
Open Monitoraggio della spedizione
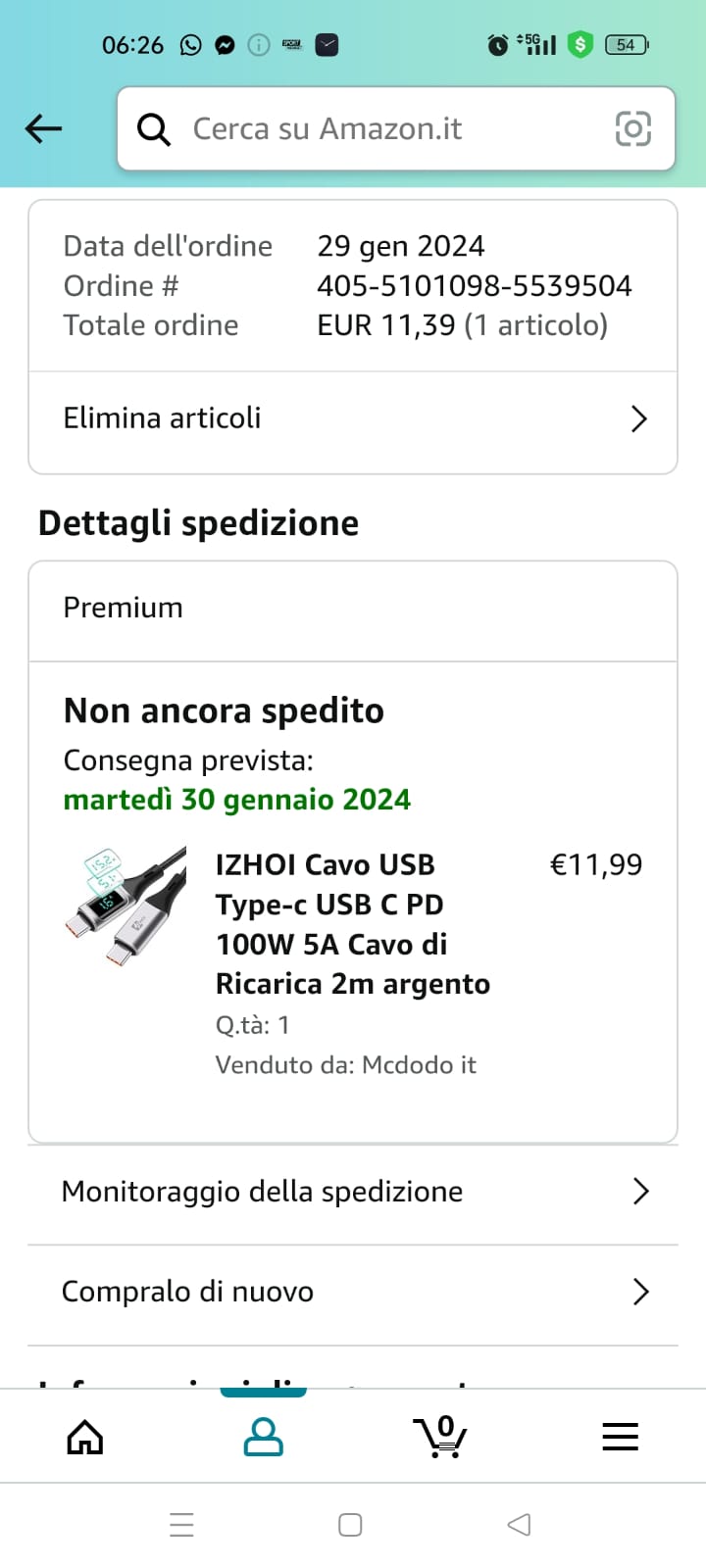coord(353,1192)
